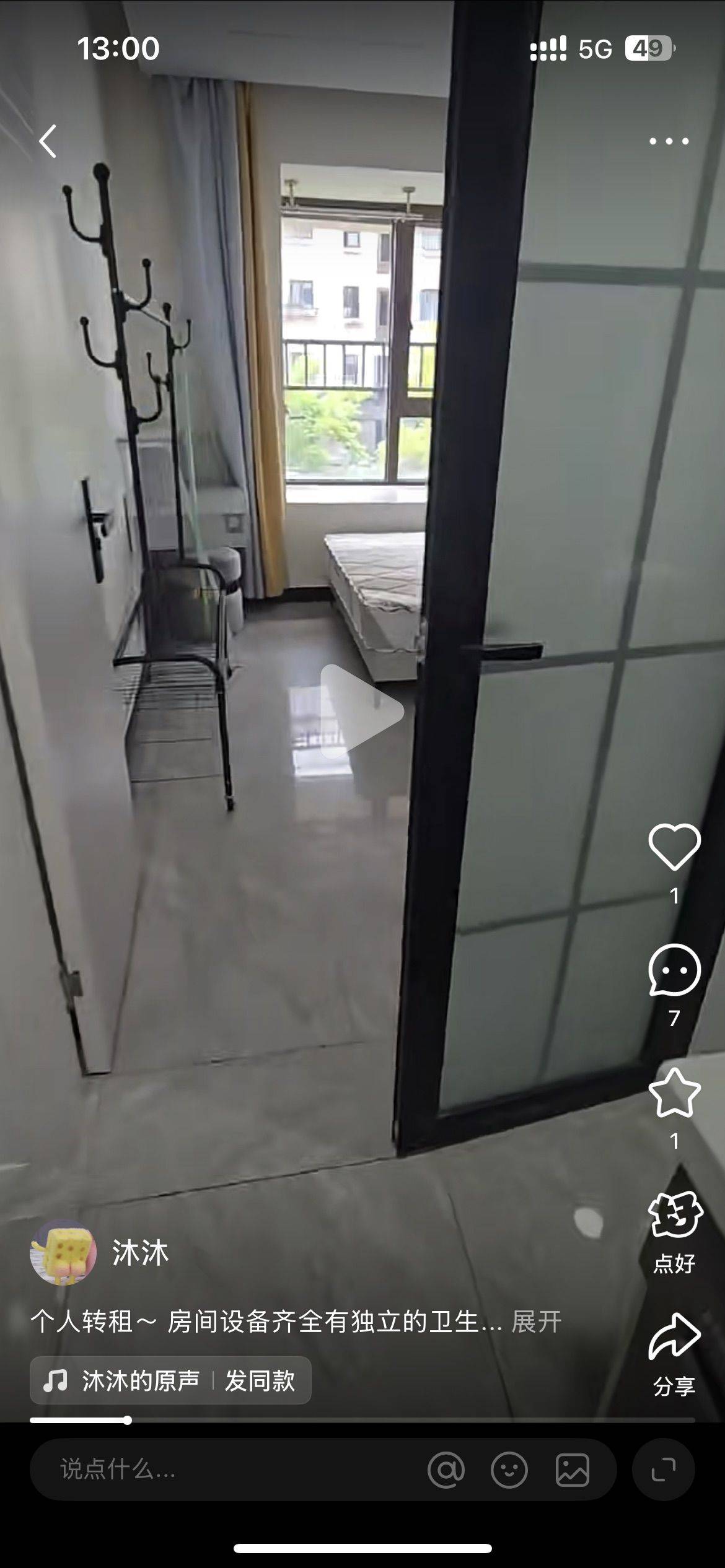Expand the caption with 展开

(x=537, y=1322)
